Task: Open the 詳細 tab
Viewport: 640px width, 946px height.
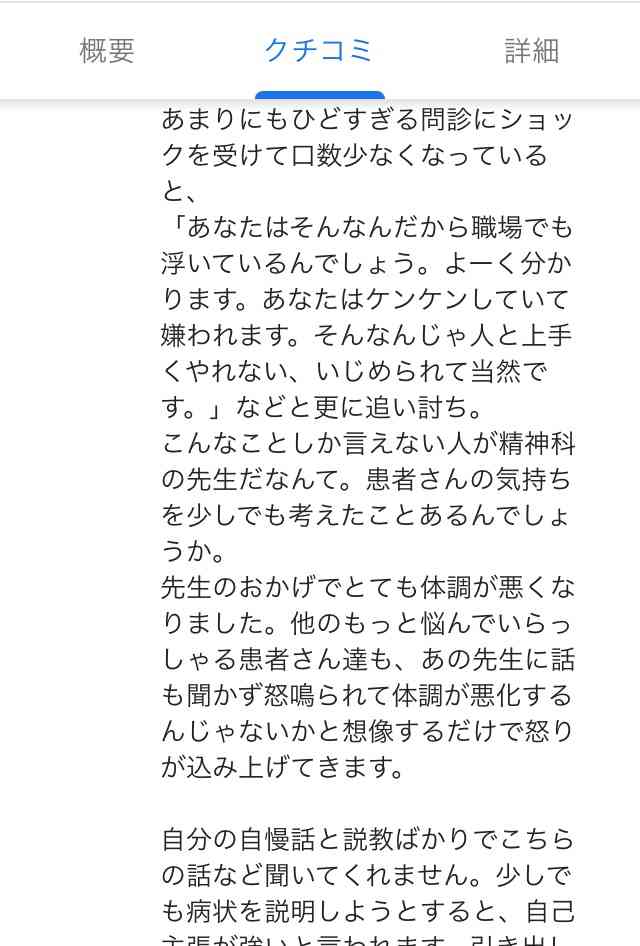Action: 531,50
